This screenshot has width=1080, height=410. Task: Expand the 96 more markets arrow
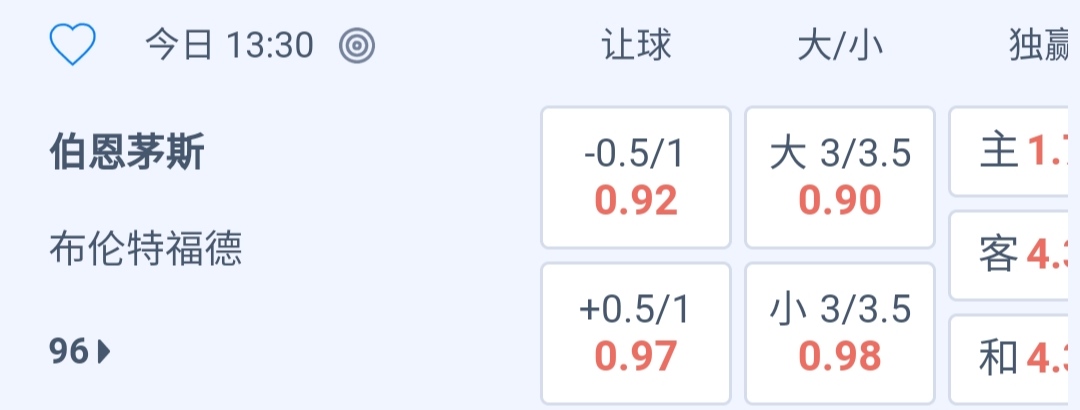click(81, 352)
